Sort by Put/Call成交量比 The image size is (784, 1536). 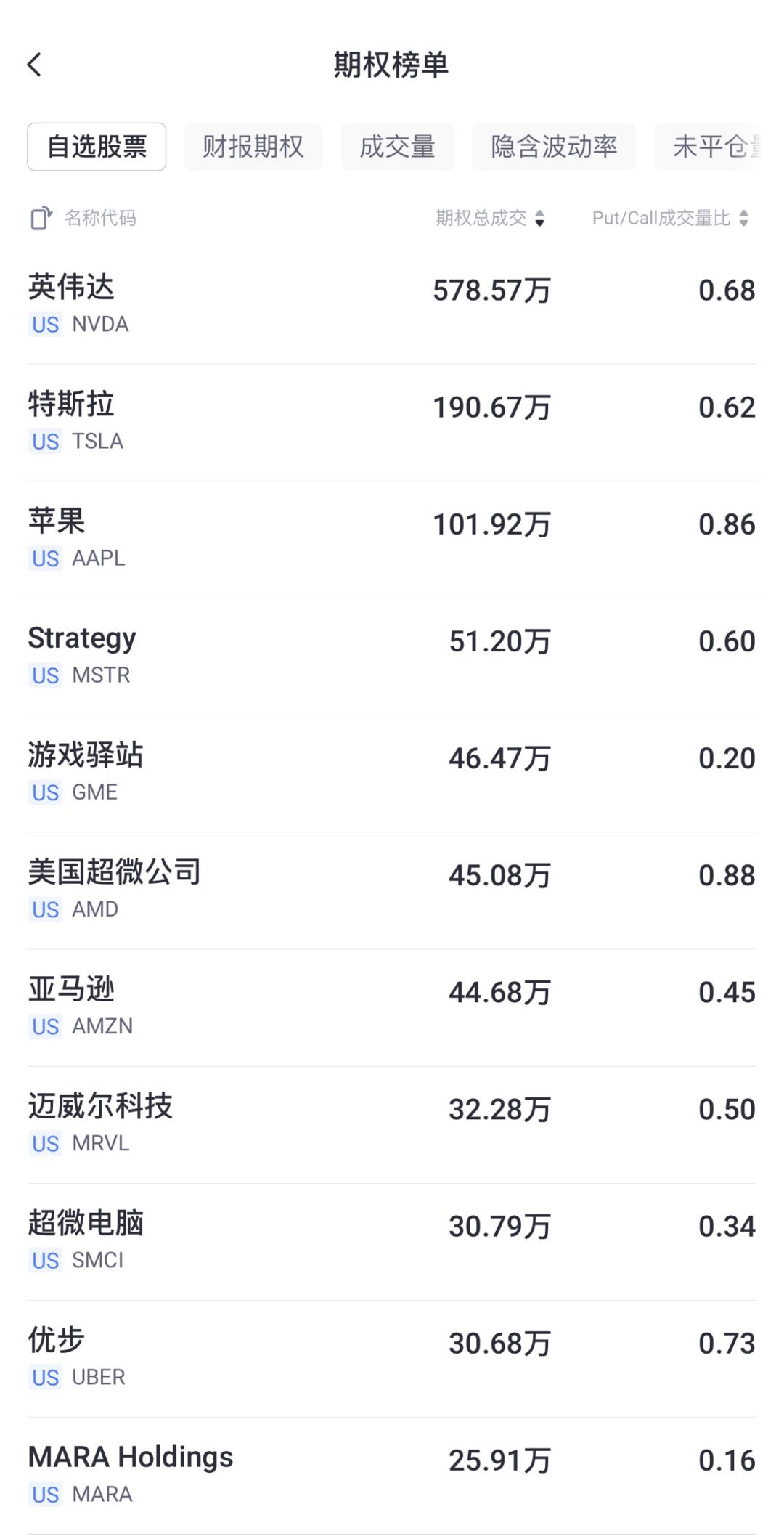click(670, 218)
